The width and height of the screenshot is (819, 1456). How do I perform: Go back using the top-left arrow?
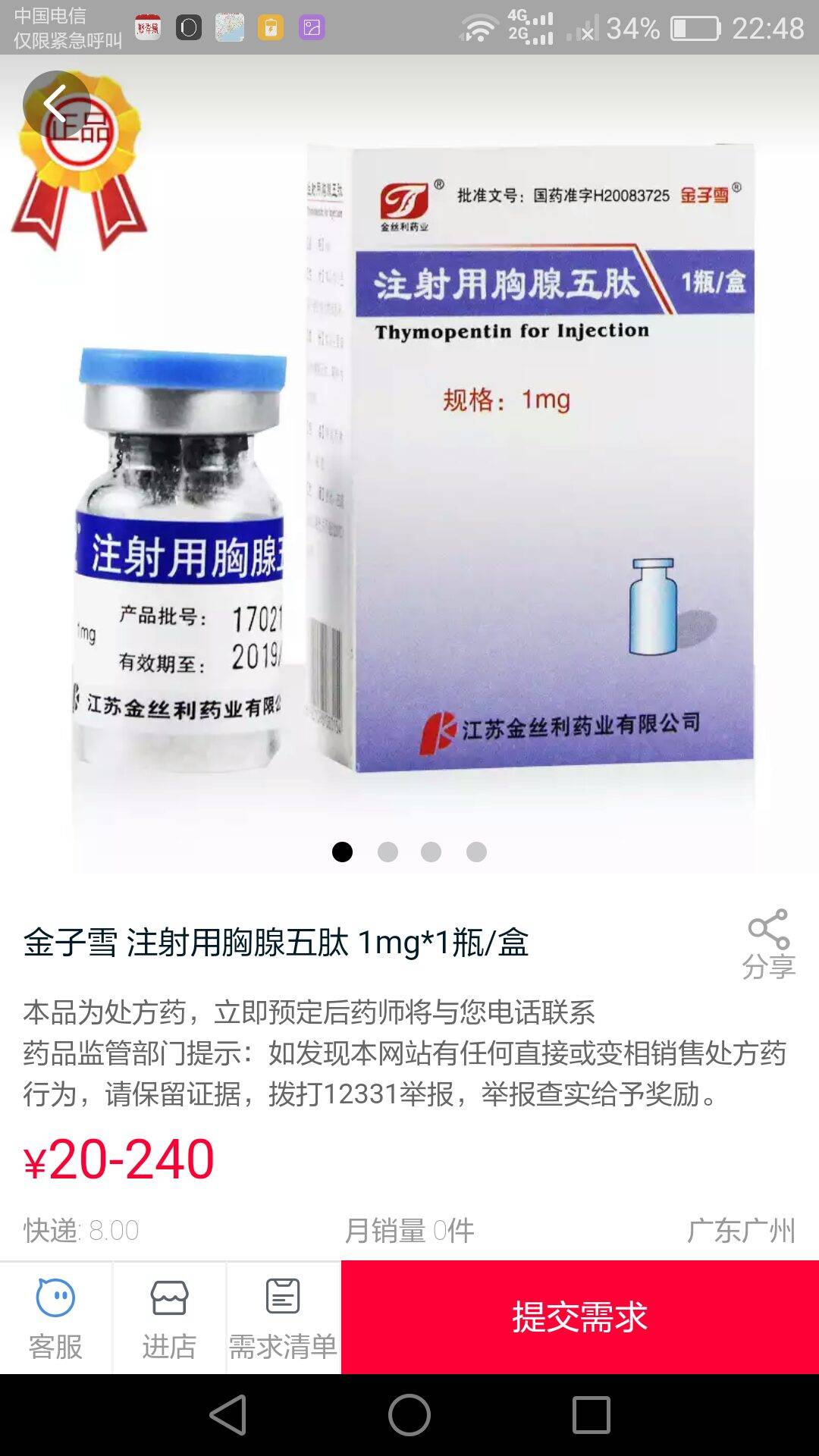point(56,105)
